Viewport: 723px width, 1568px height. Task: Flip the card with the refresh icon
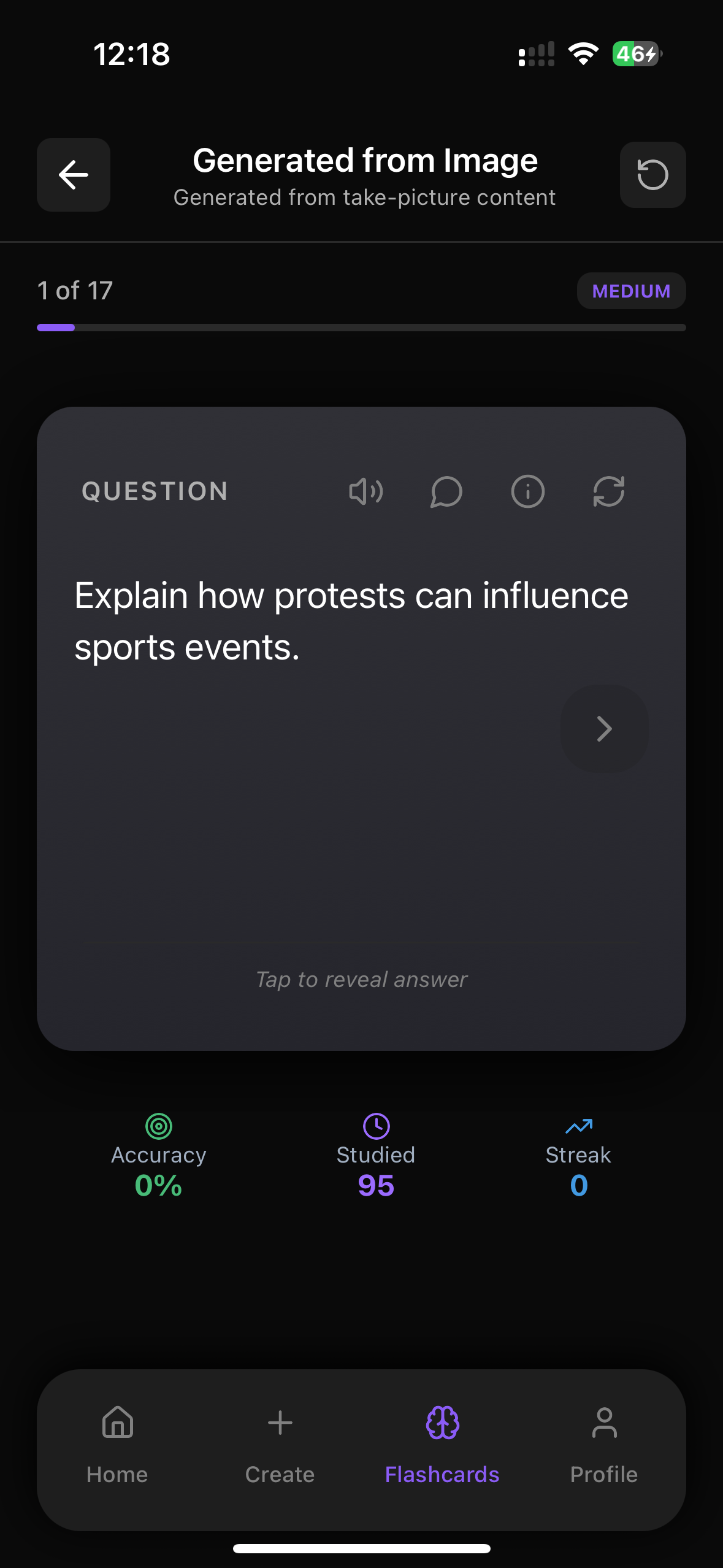608,491
